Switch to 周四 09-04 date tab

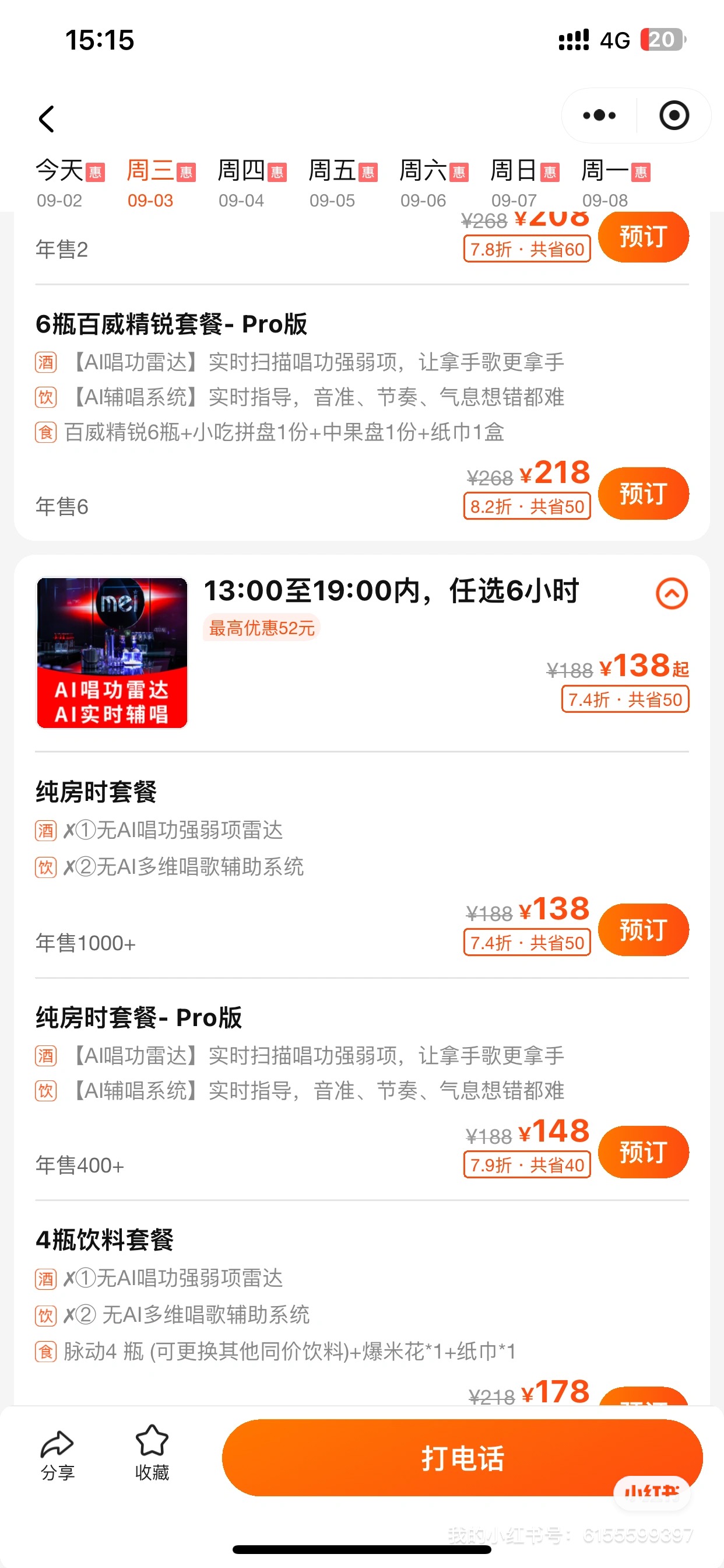251,183
